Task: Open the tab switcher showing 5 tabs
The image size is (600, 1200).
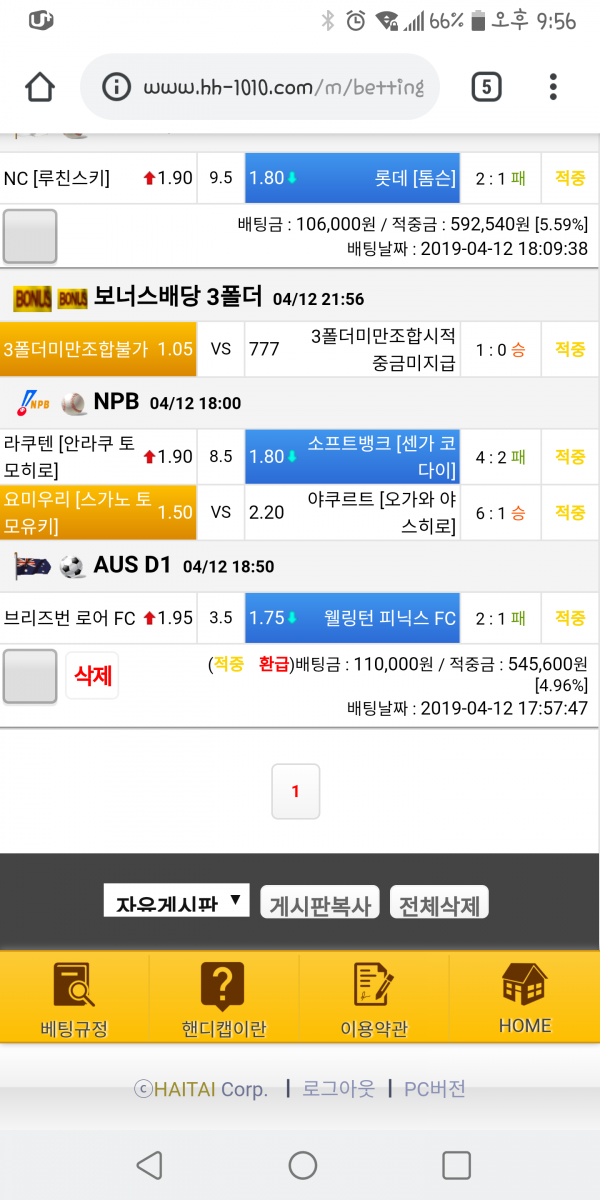Action: tap(485, 87)
